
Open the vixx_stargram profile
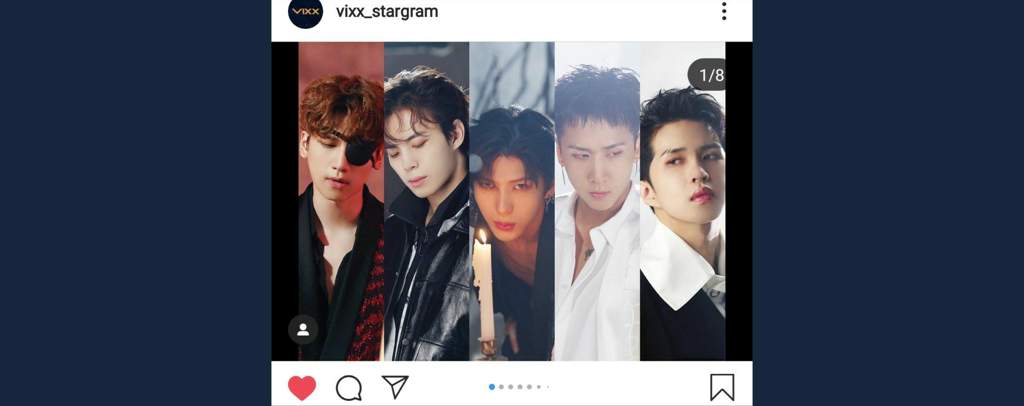[387, 12]
